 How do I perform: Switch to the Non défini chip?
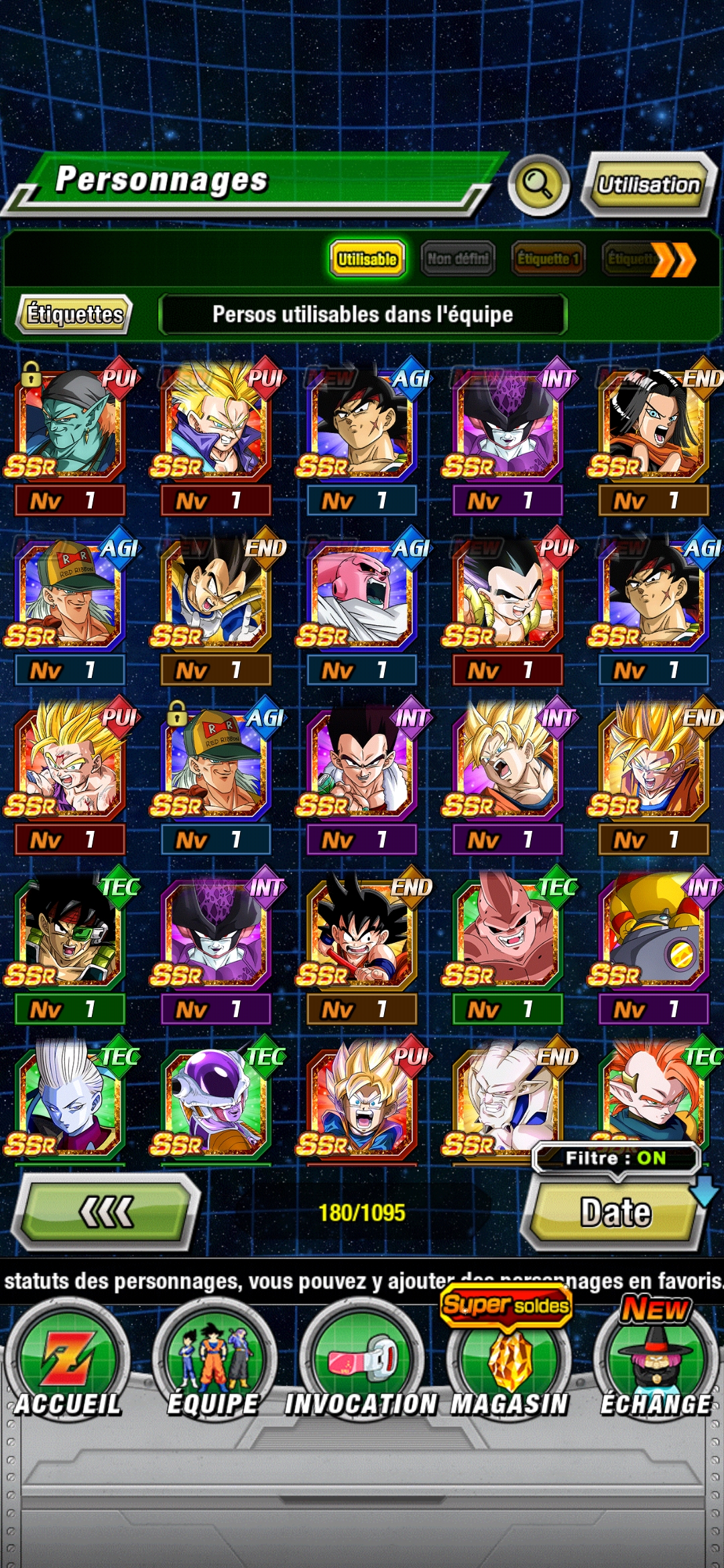[x=458, y=259]
